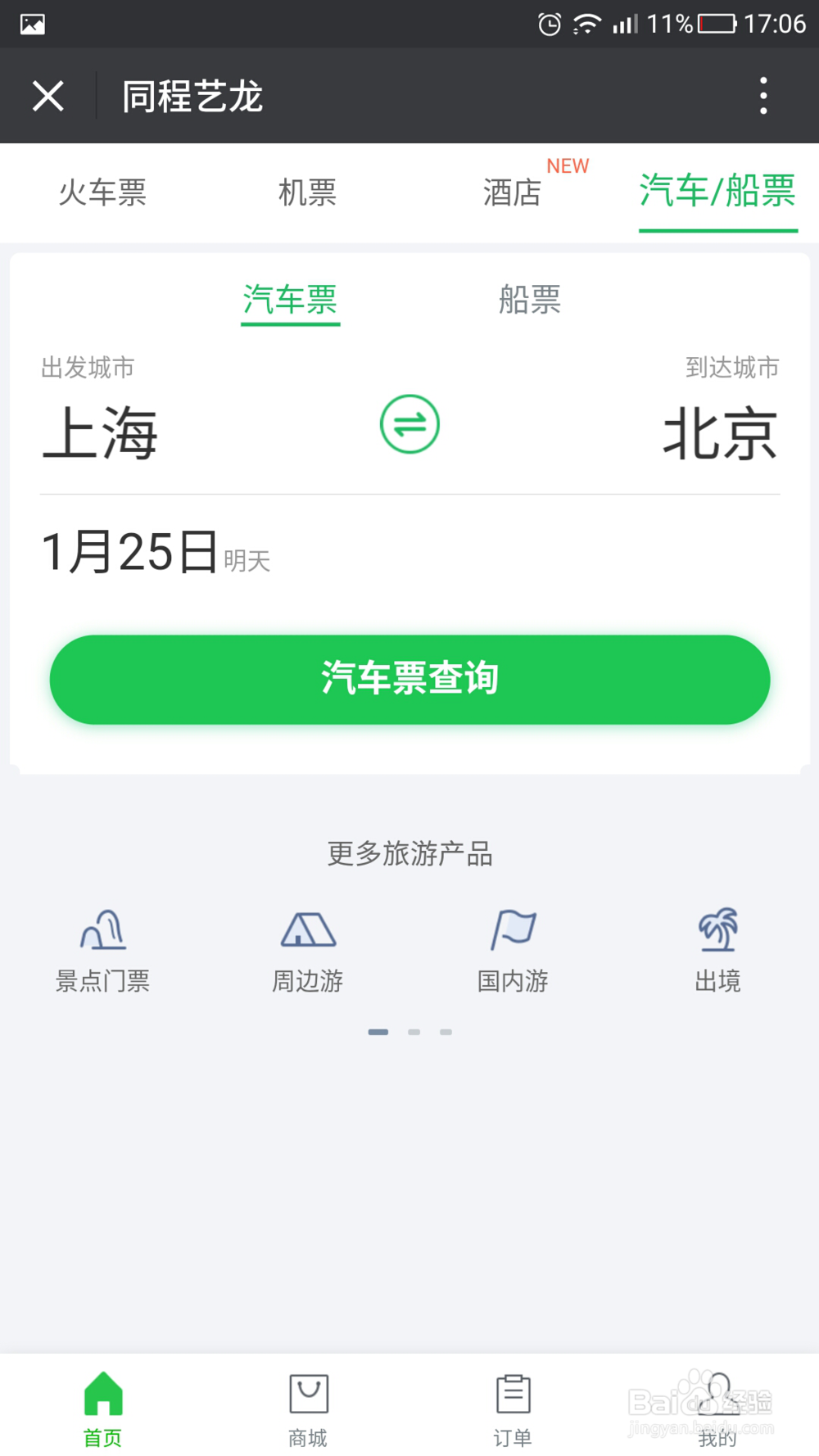819x1456 pixels.
Task: Go to the 商城 tab
Action: click(x=308, y=1410)
